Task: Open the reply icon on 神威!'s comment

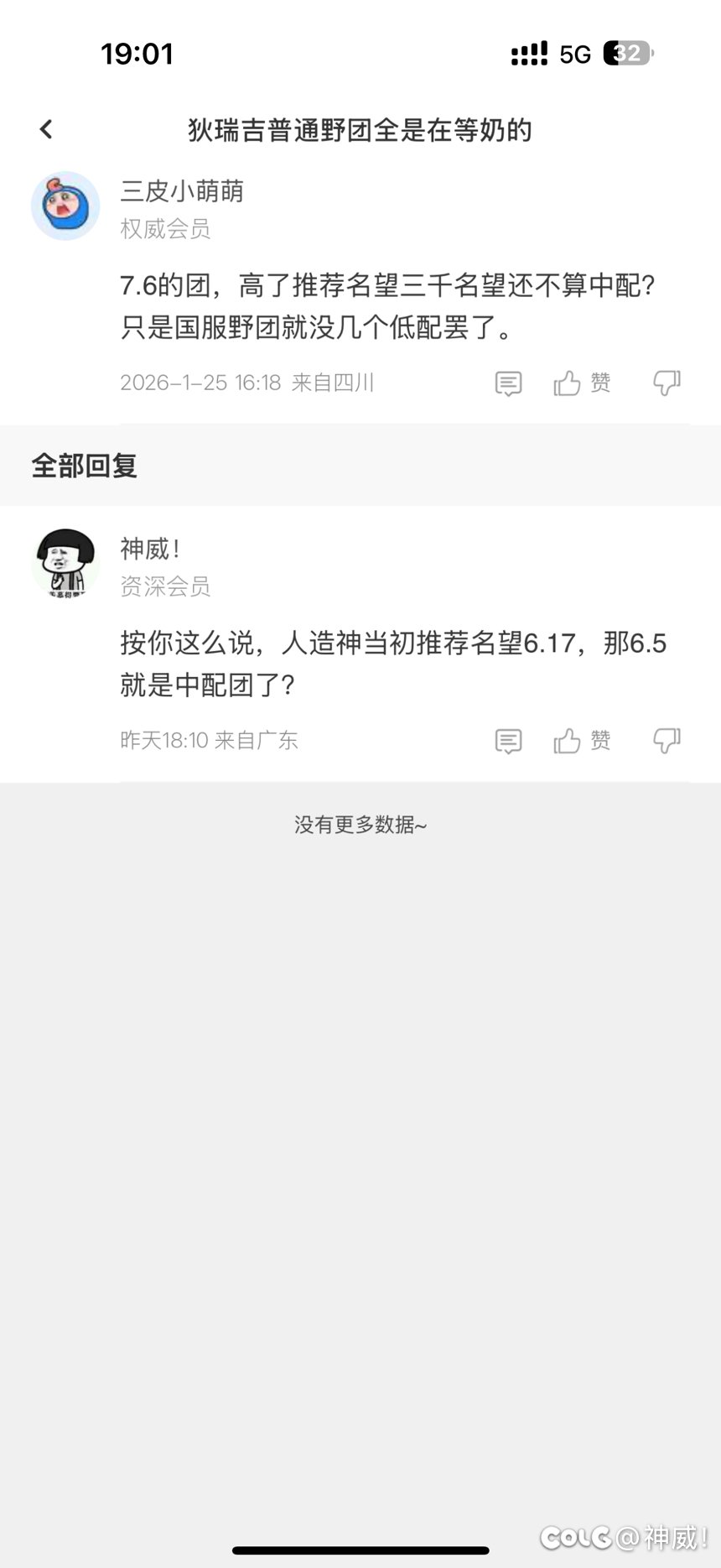Action: pos(507,741)
